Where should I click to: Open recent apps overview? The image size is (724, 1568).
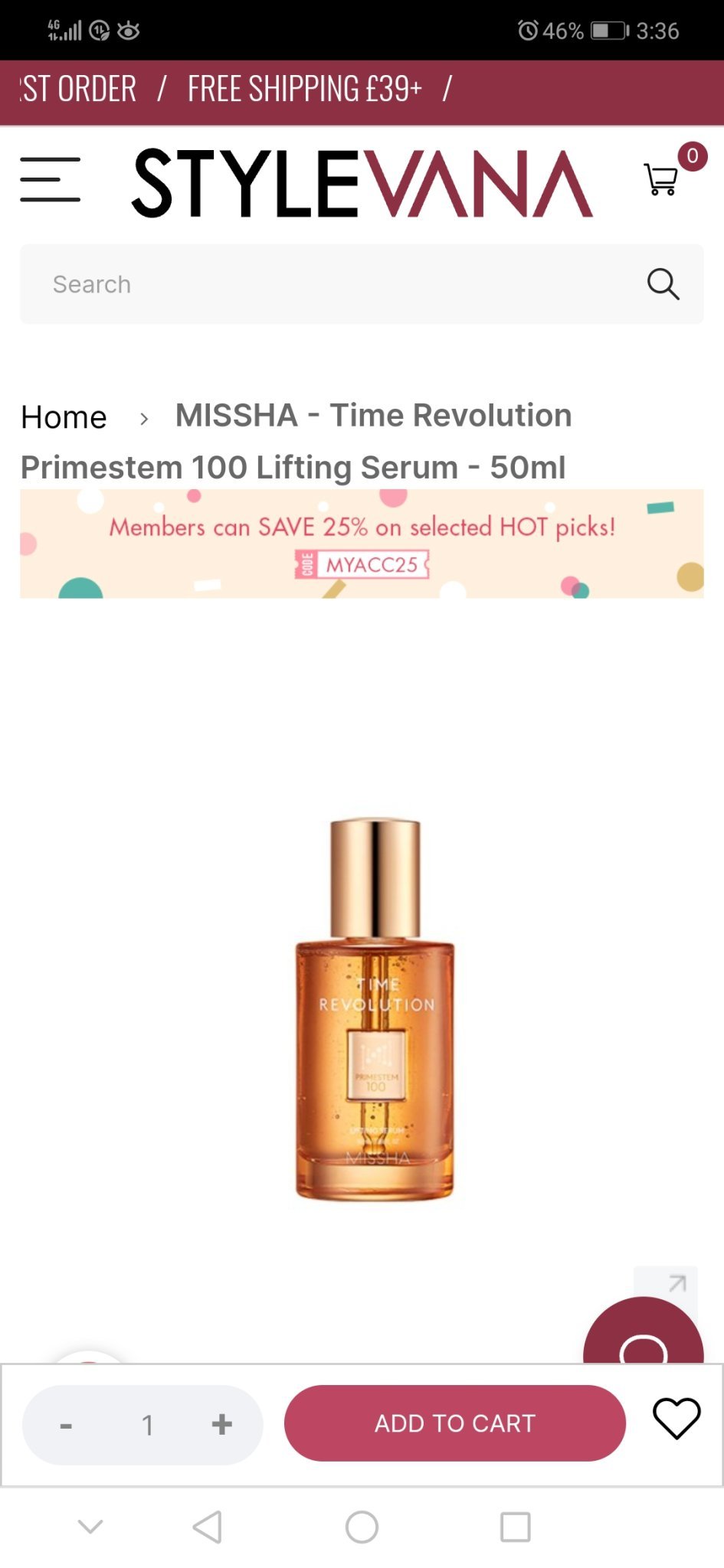[515, 1527]
